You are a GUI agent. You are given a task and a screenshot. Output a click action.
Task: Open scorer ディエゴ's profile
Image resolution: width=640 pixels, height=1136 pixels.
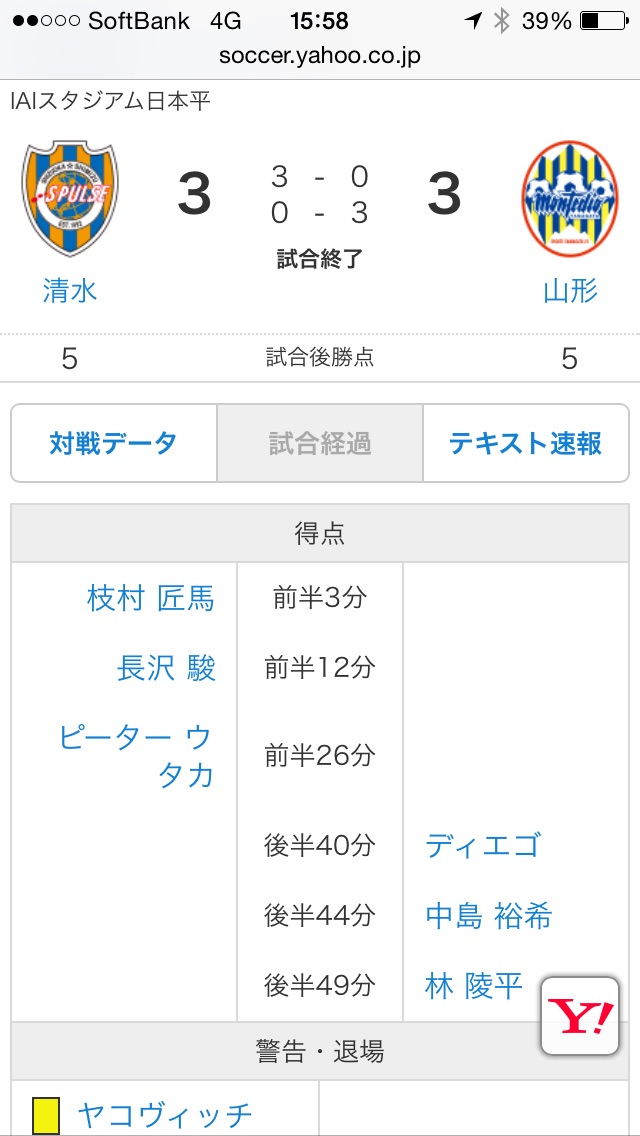coord(482,845)
